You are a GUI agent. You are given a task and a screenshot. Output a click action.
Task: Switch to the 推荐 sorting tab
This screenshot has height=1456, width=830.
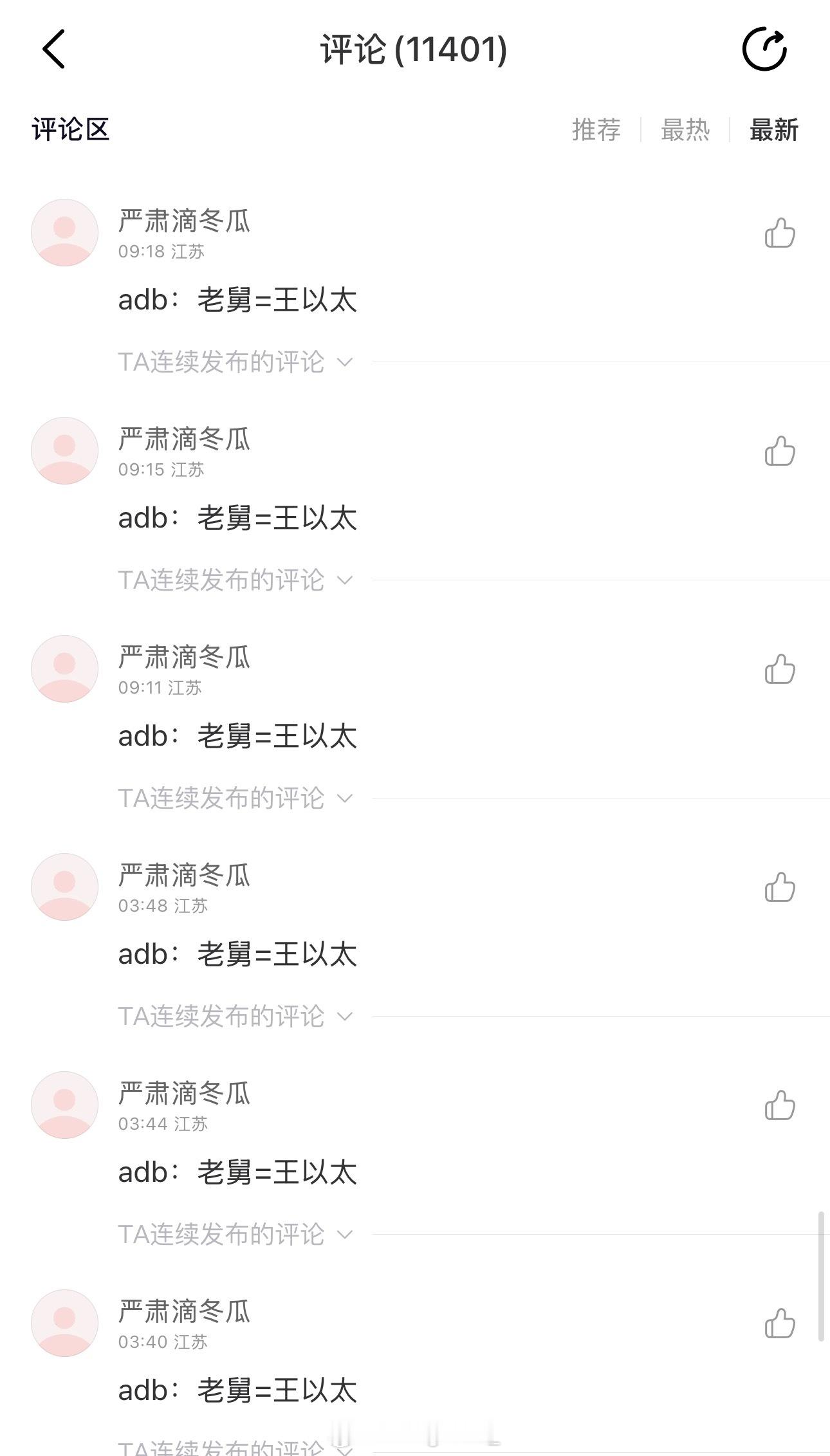[595, 129]
